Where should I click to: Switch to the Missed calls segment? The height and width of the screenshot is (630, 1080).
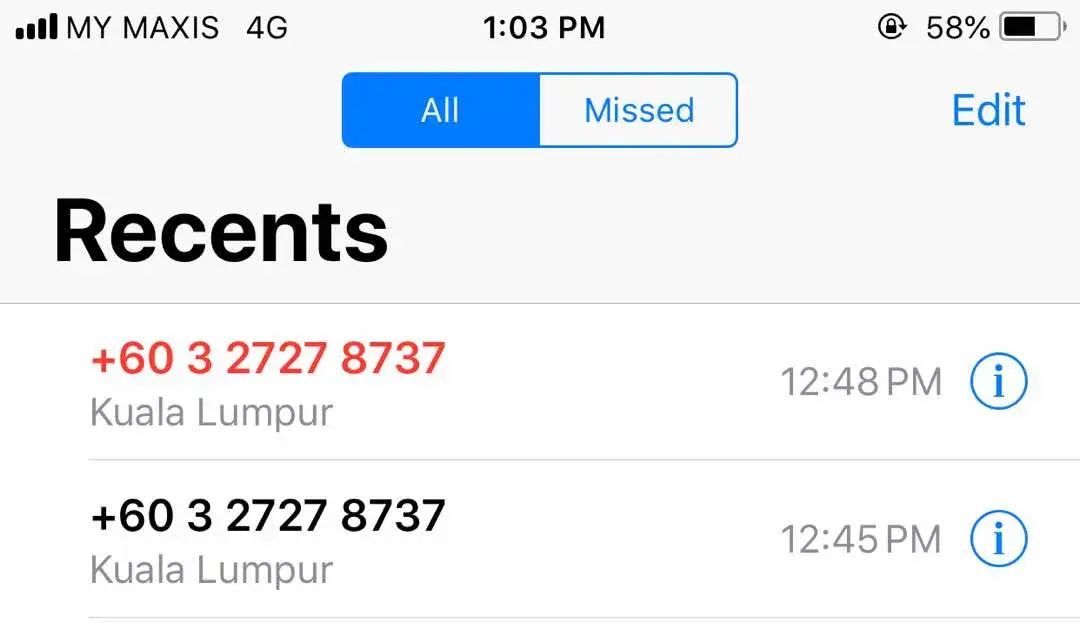638,110
